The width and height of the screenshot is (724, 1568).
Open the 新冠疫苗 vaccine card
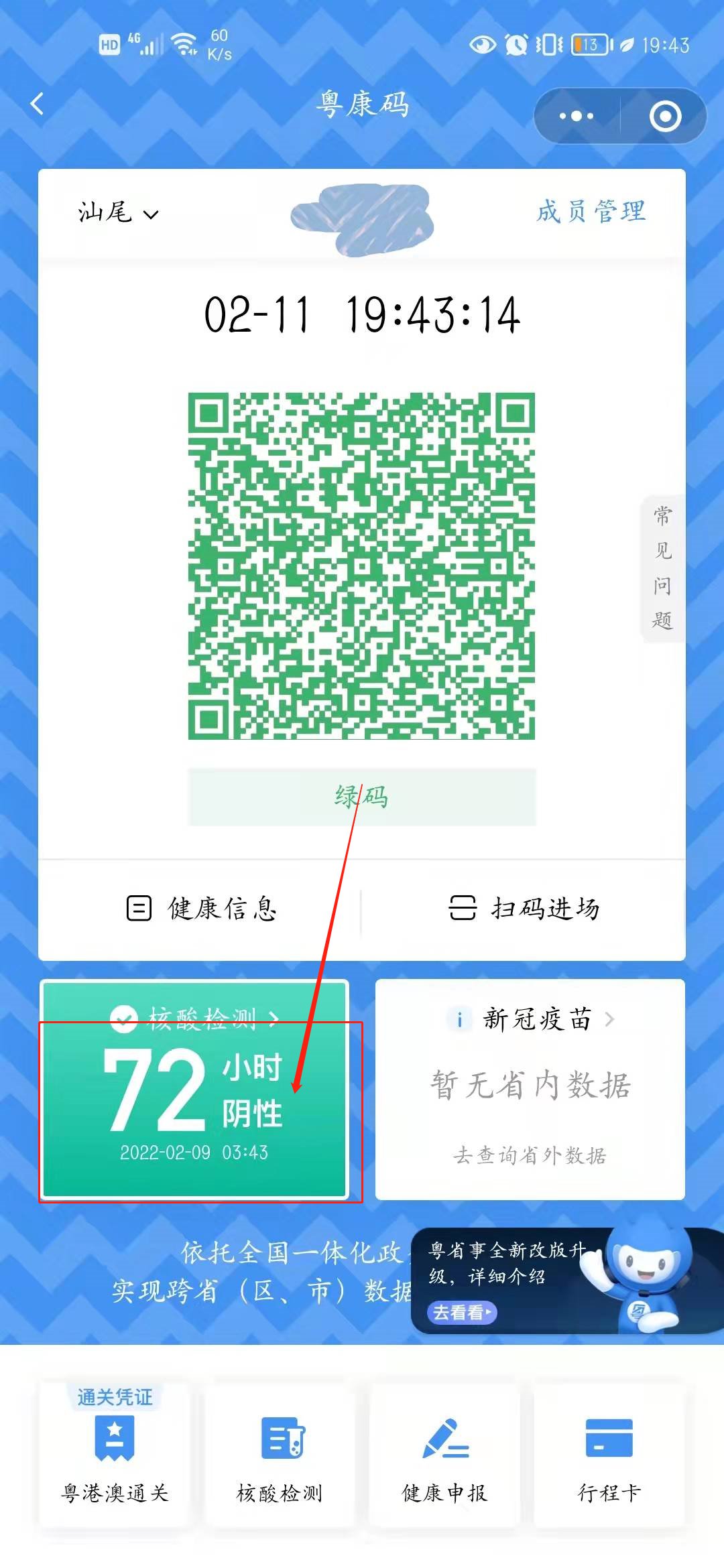[530, 1020]
